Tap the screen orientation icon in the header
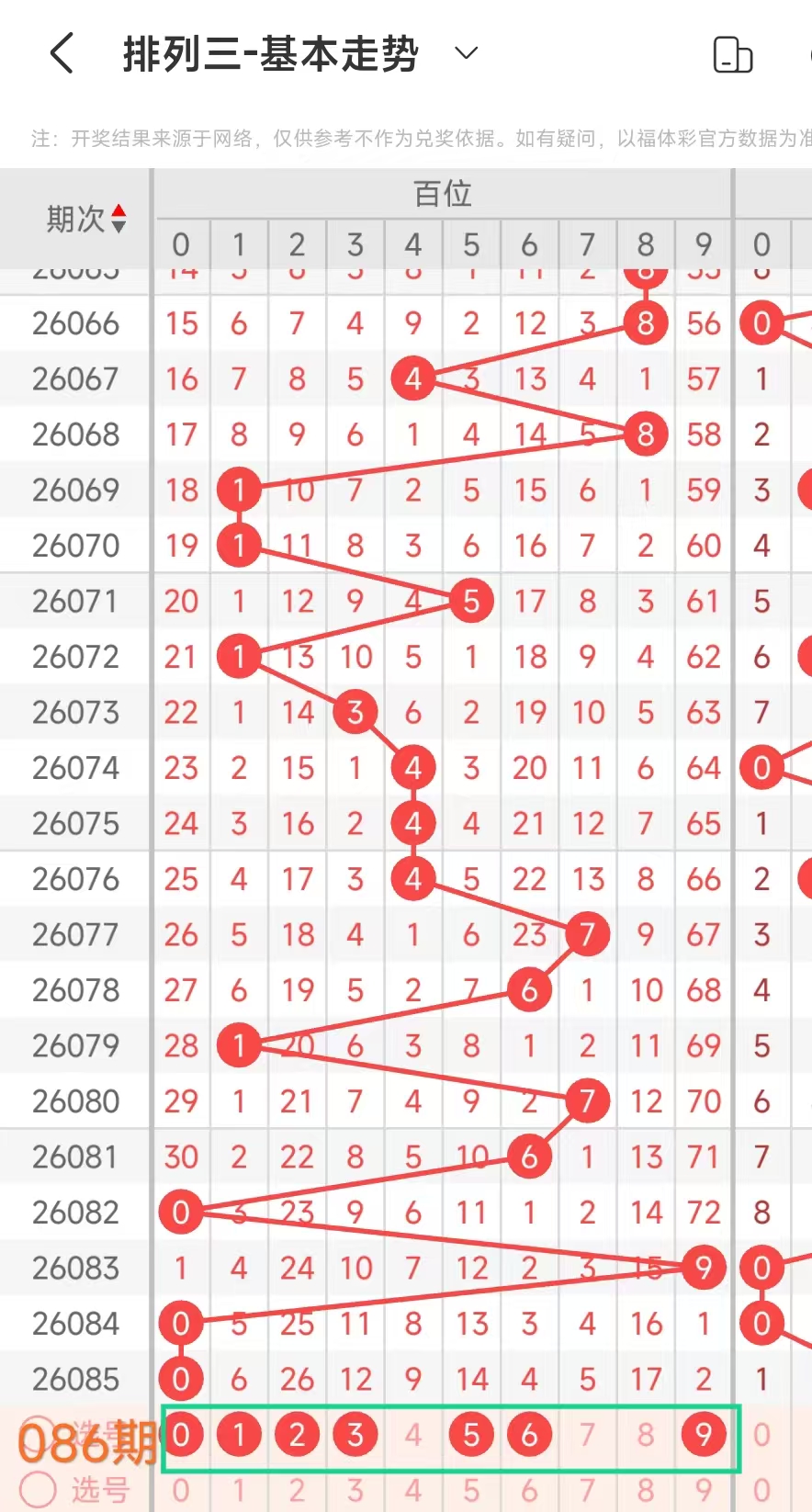The height and width of the screenshot is (1512, 812). coord(732,55)
